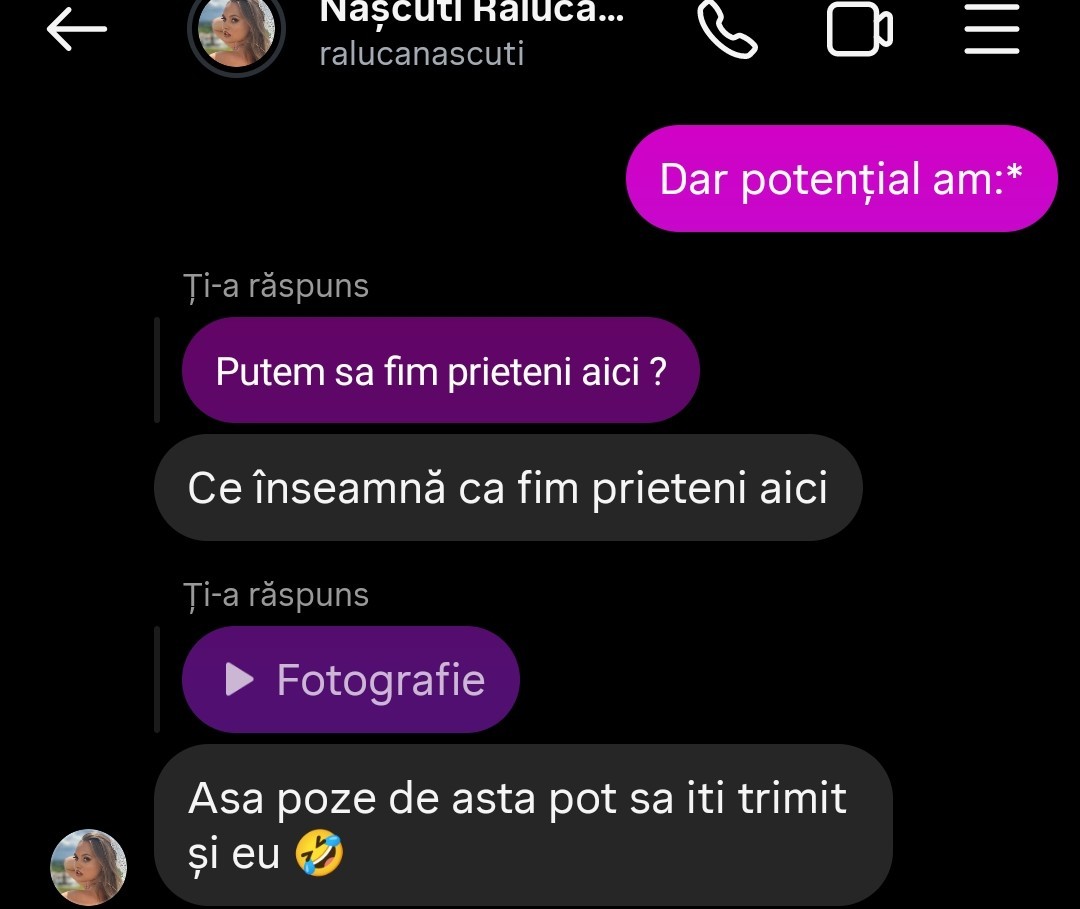Open the conversation menu icon

[991, 30]
